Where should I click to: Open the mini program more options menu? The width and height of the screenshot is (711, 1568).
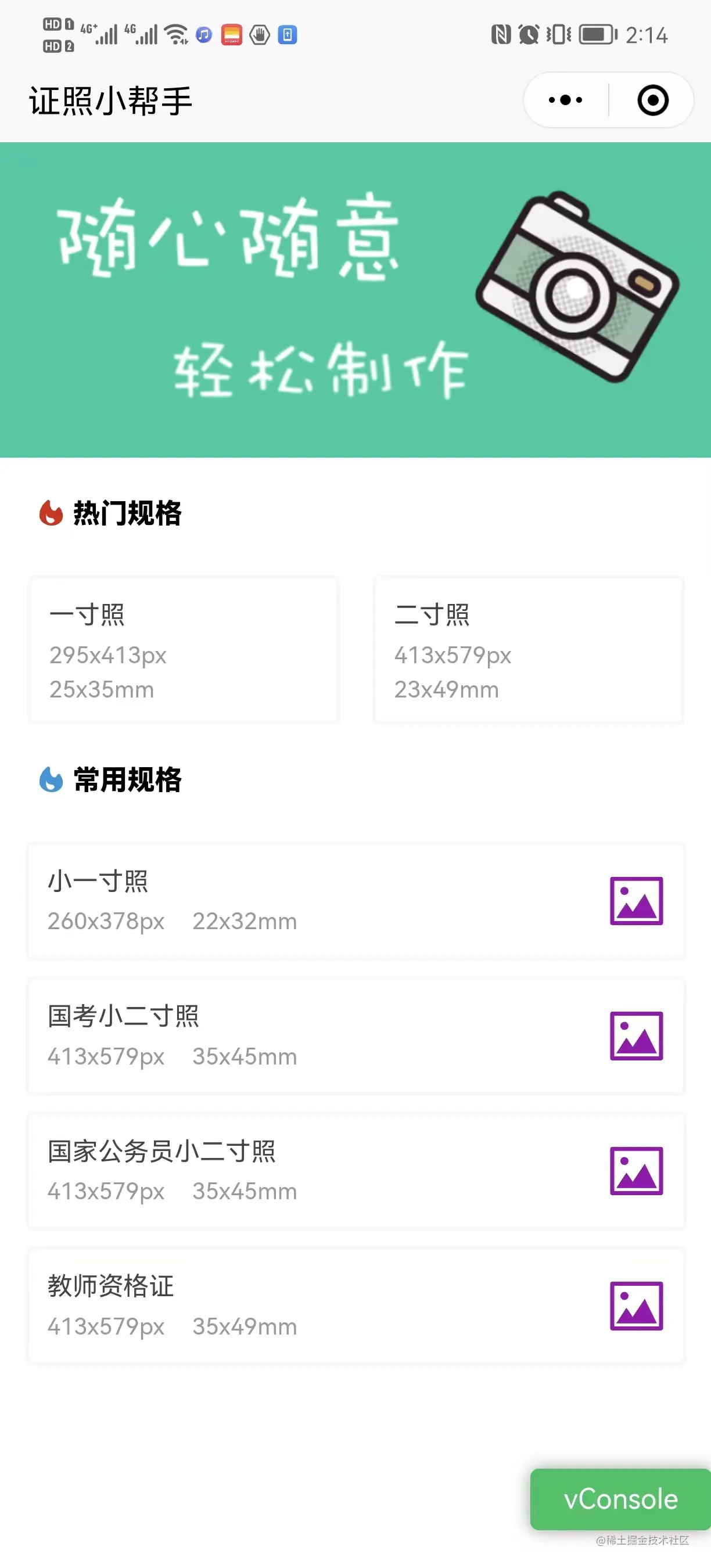566,100
